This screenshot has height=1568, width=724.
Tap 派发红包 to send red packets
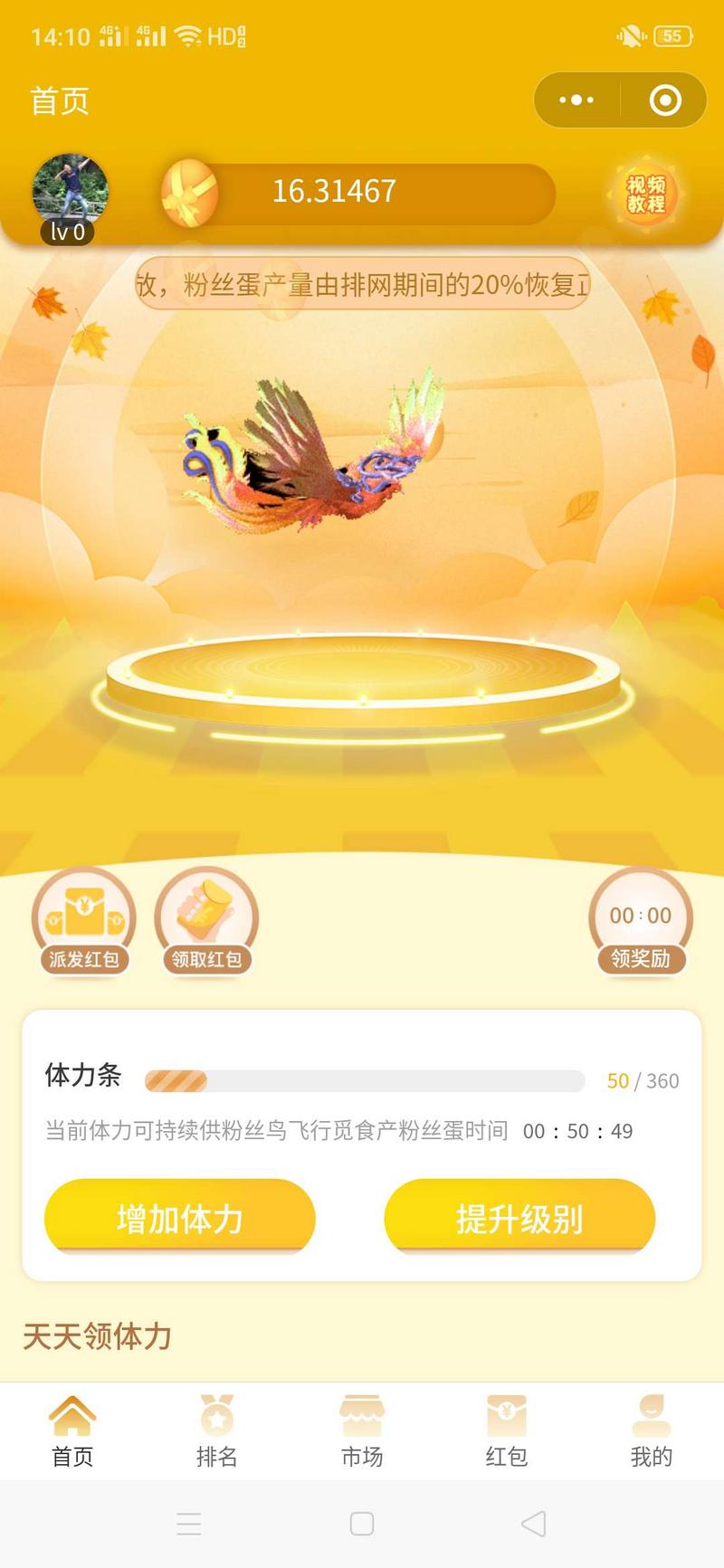pos(83,921)
